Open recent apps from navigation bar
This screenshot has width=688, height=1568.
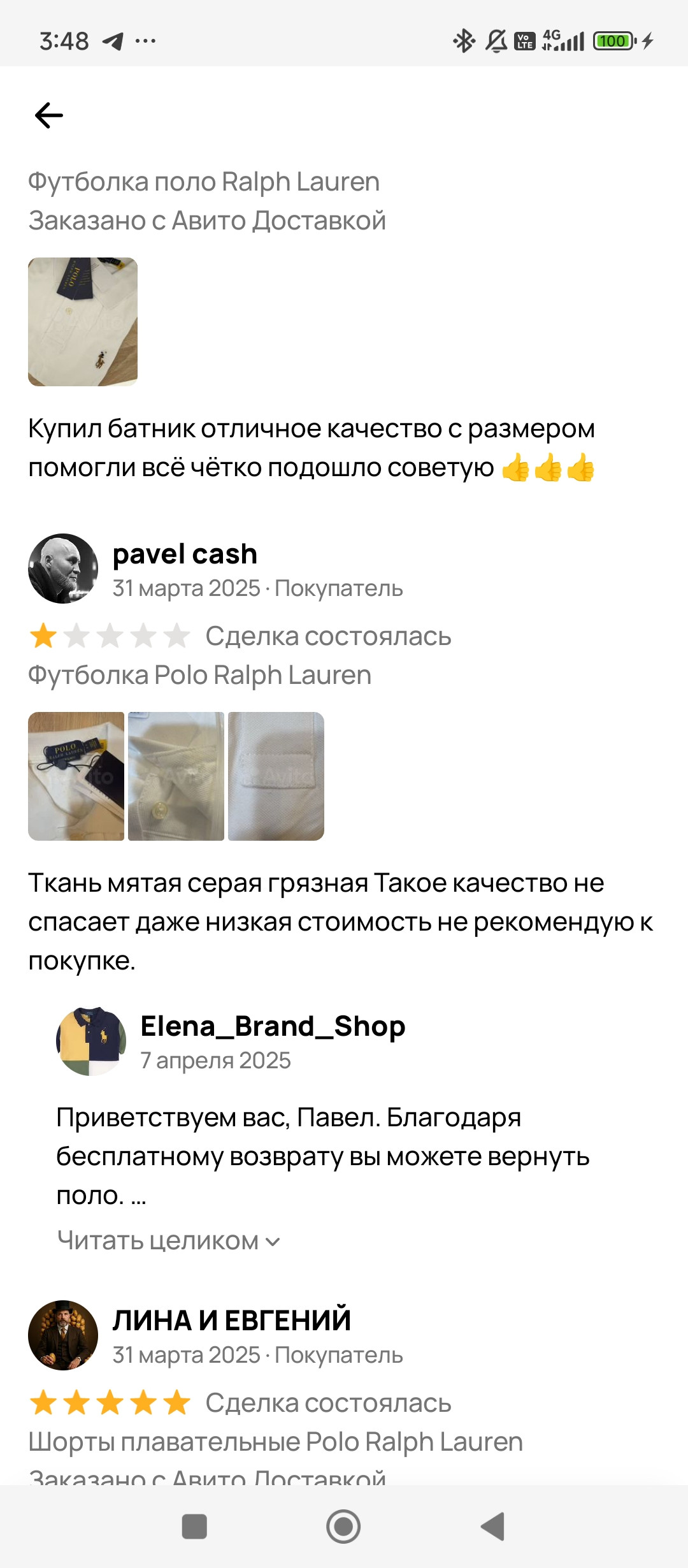point(194,1527)
